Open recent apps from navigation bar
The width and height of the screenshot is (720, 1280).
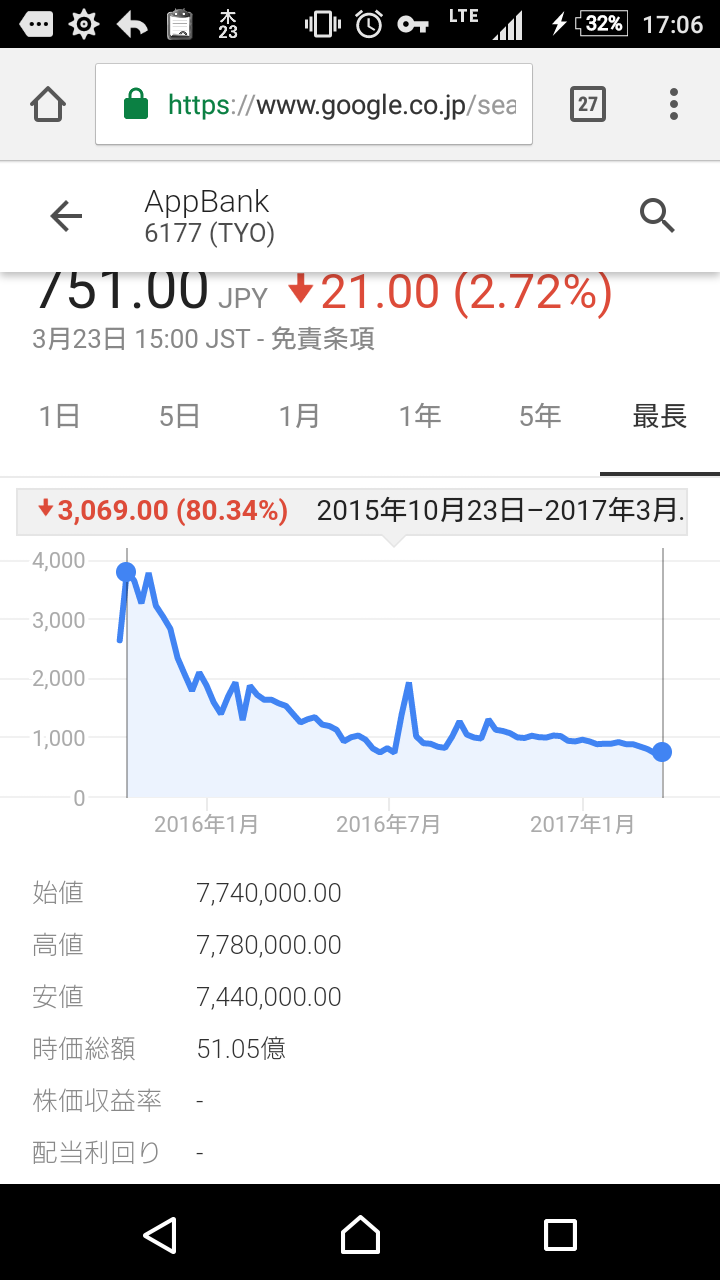tap(560, 1234)
